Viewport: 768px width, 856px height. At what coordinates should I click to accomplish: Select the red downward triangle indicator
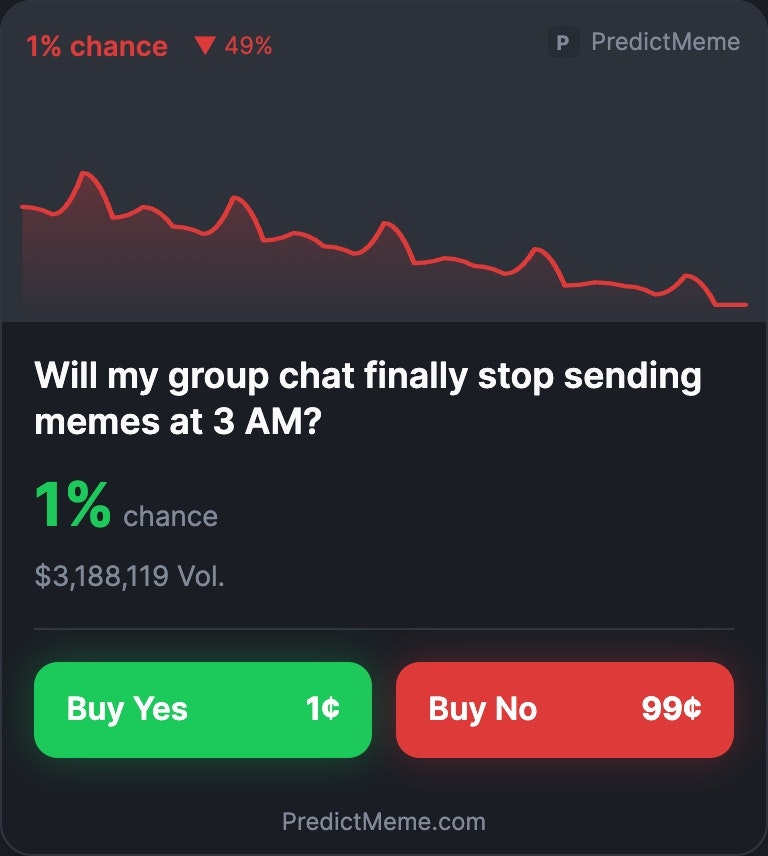pyautogui.click(x=203, y=44)
